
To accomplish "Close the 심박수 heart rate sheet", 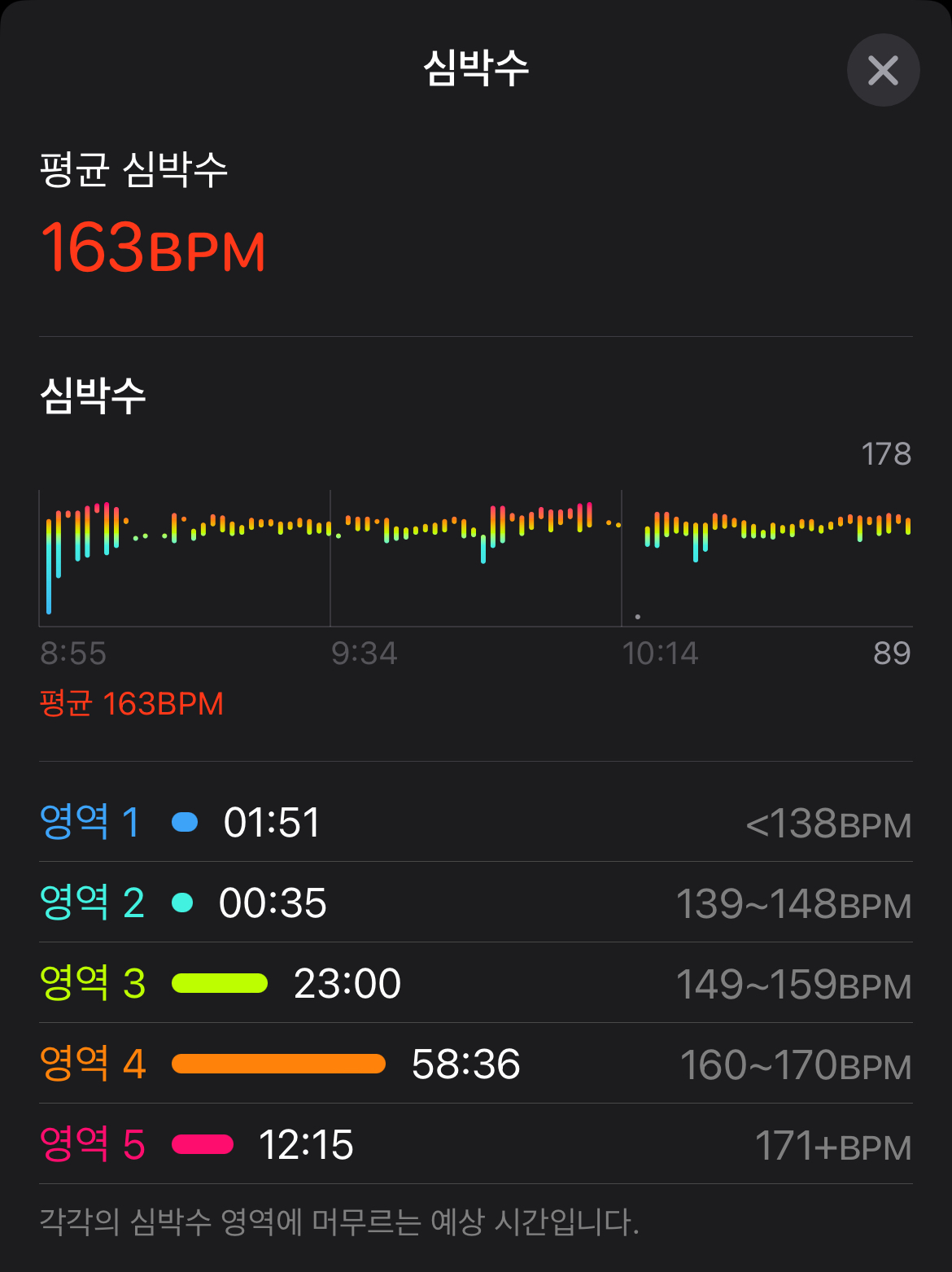I will [883, 71].
